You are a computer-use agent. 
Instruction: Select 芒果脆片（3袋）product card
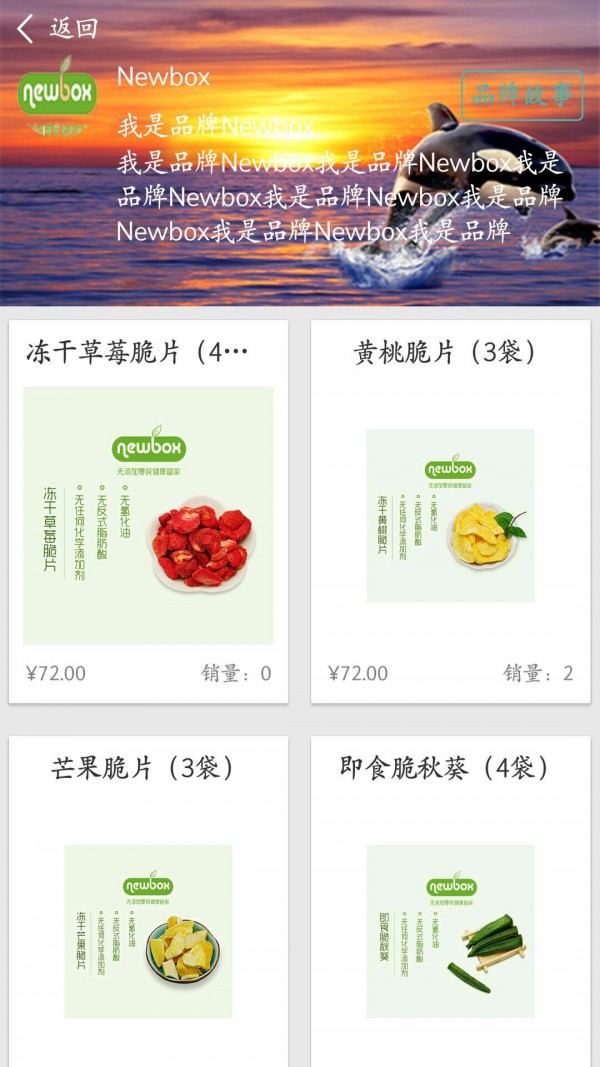[x=148, y=900]
